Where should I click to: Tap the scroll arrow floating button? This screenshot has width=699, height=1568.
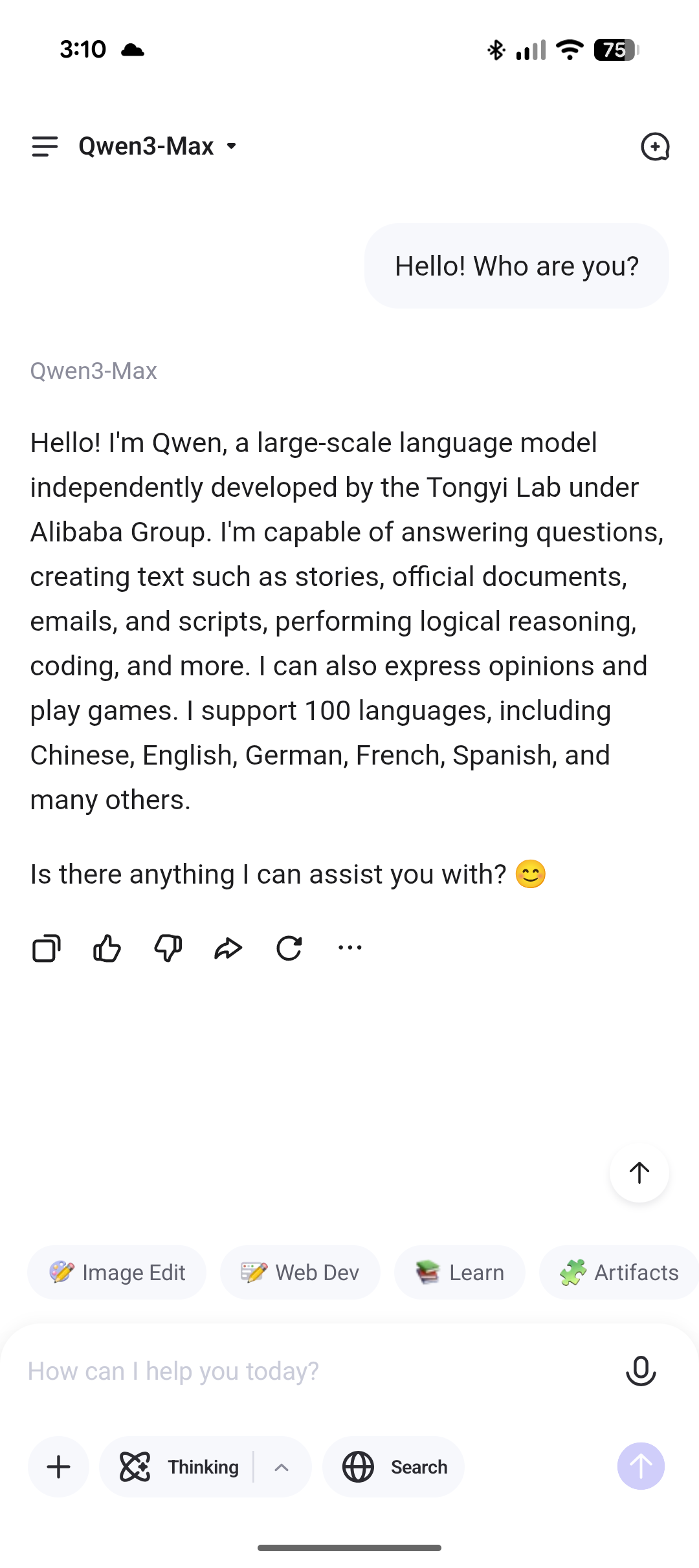(x=639, y=1173)
